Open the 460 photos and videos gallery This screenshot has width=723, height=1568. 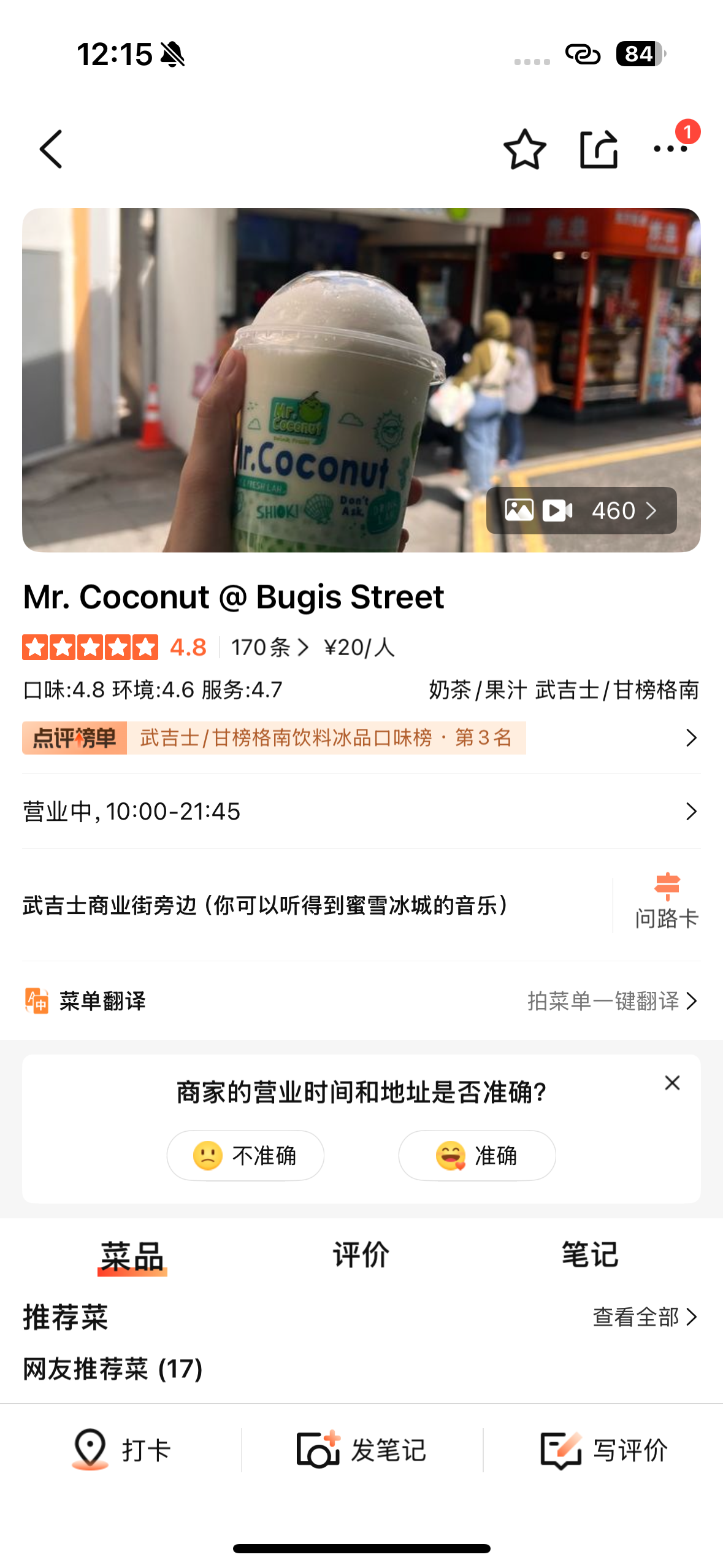[x=581, y=510]
